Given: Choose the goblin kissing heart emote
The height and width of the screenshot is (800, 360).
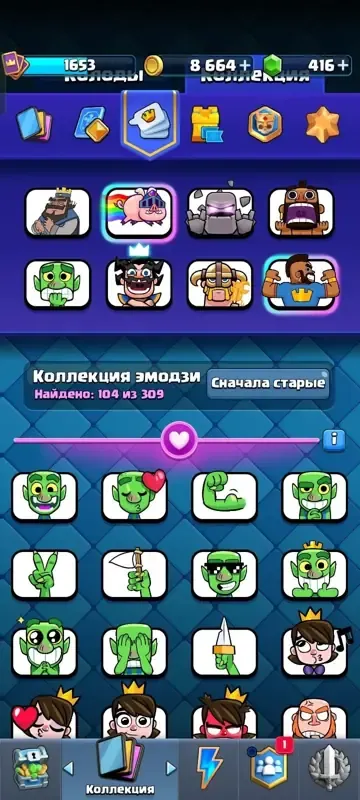Looking at the screenshot, I should pyautogui.click(x=135, y=495).
